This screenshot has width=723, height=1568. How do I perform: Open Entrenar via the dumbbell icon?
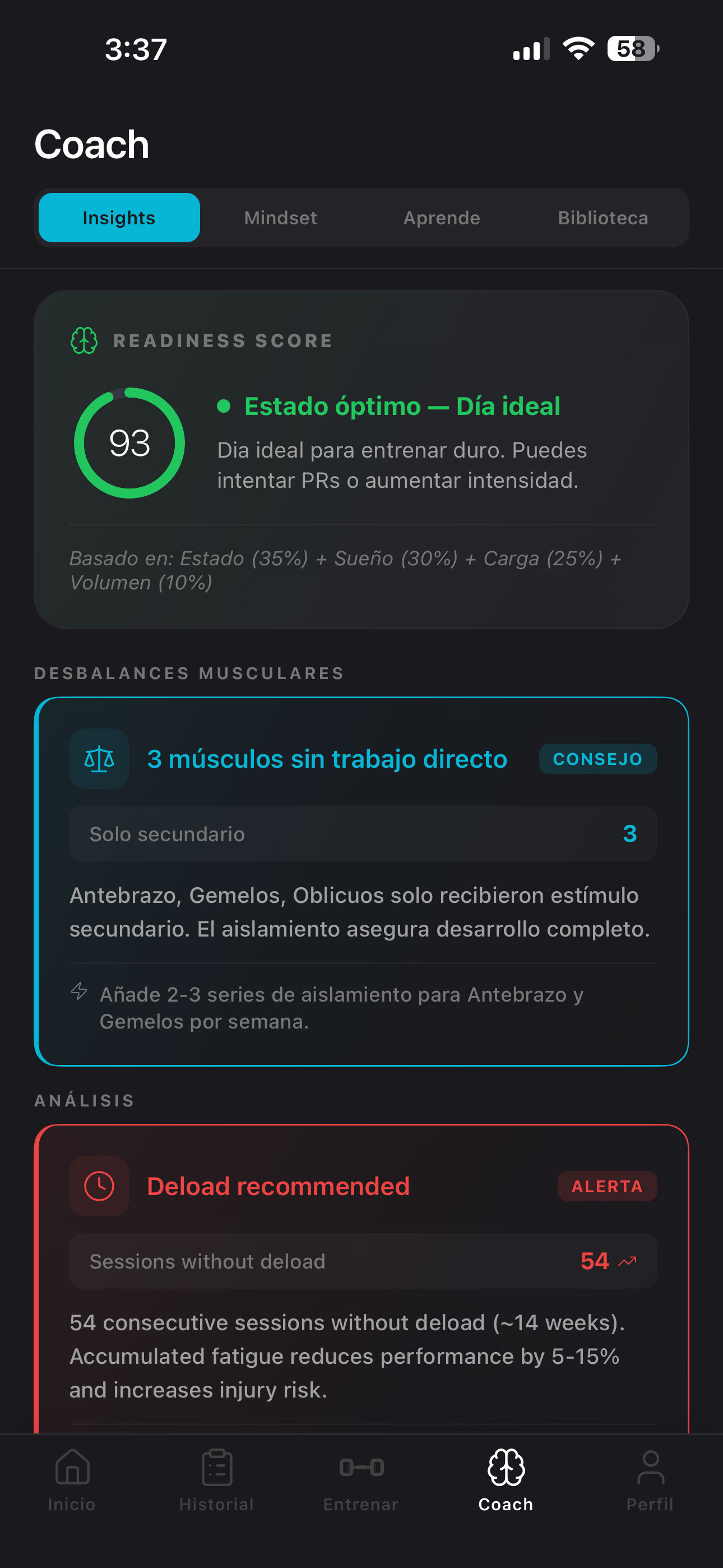tap(361, 1467)
